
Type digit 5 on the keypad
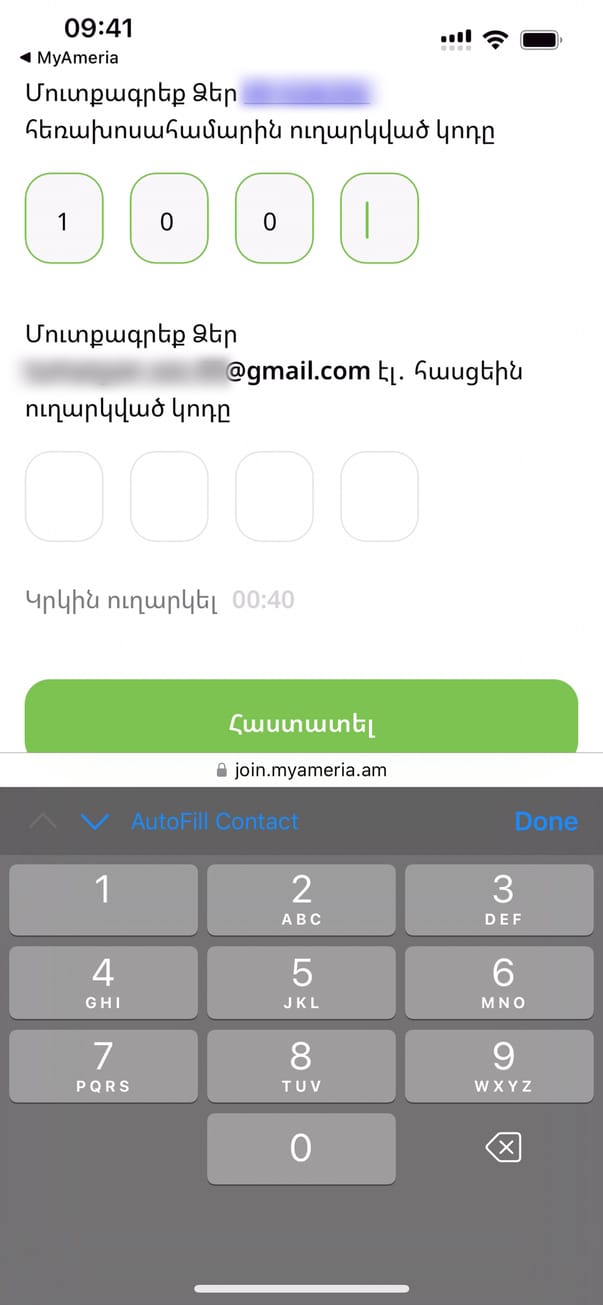click(301, 983)
